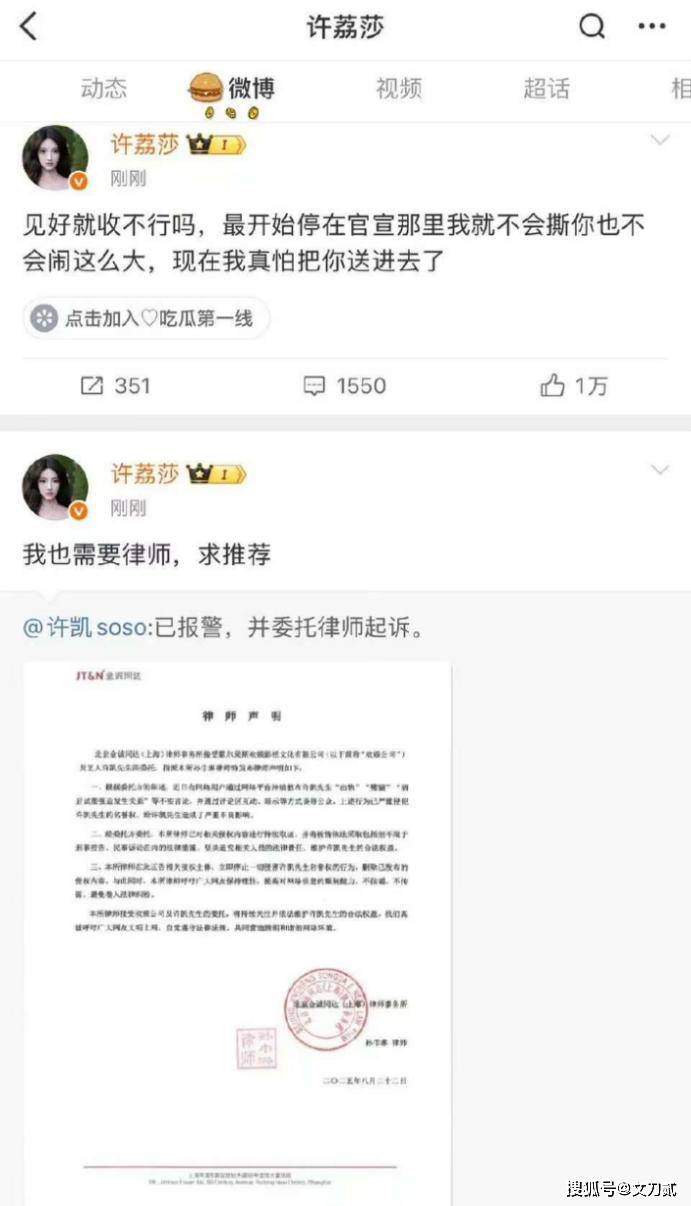Go back with the top-left arrow
The image size is (691, 1206).
coord(28,27)
